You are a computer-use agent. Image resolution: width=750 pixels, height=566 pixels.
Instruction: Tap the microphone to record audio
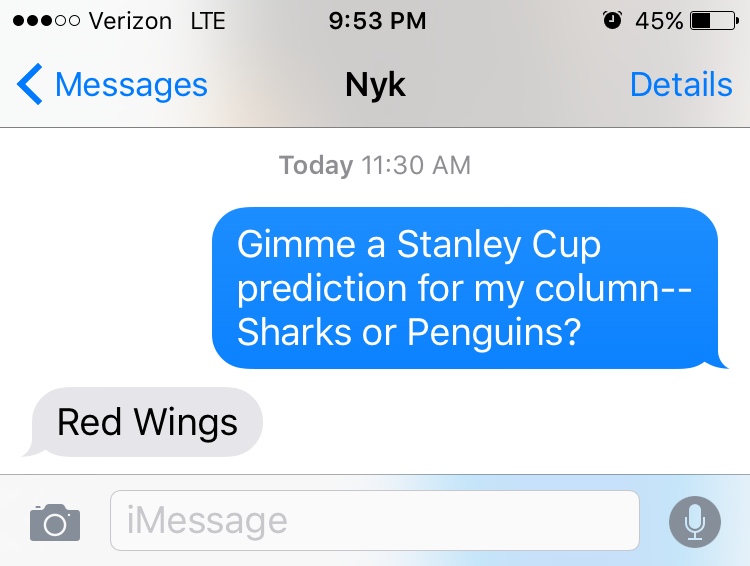pyautogui.click(x=693, y=521)
